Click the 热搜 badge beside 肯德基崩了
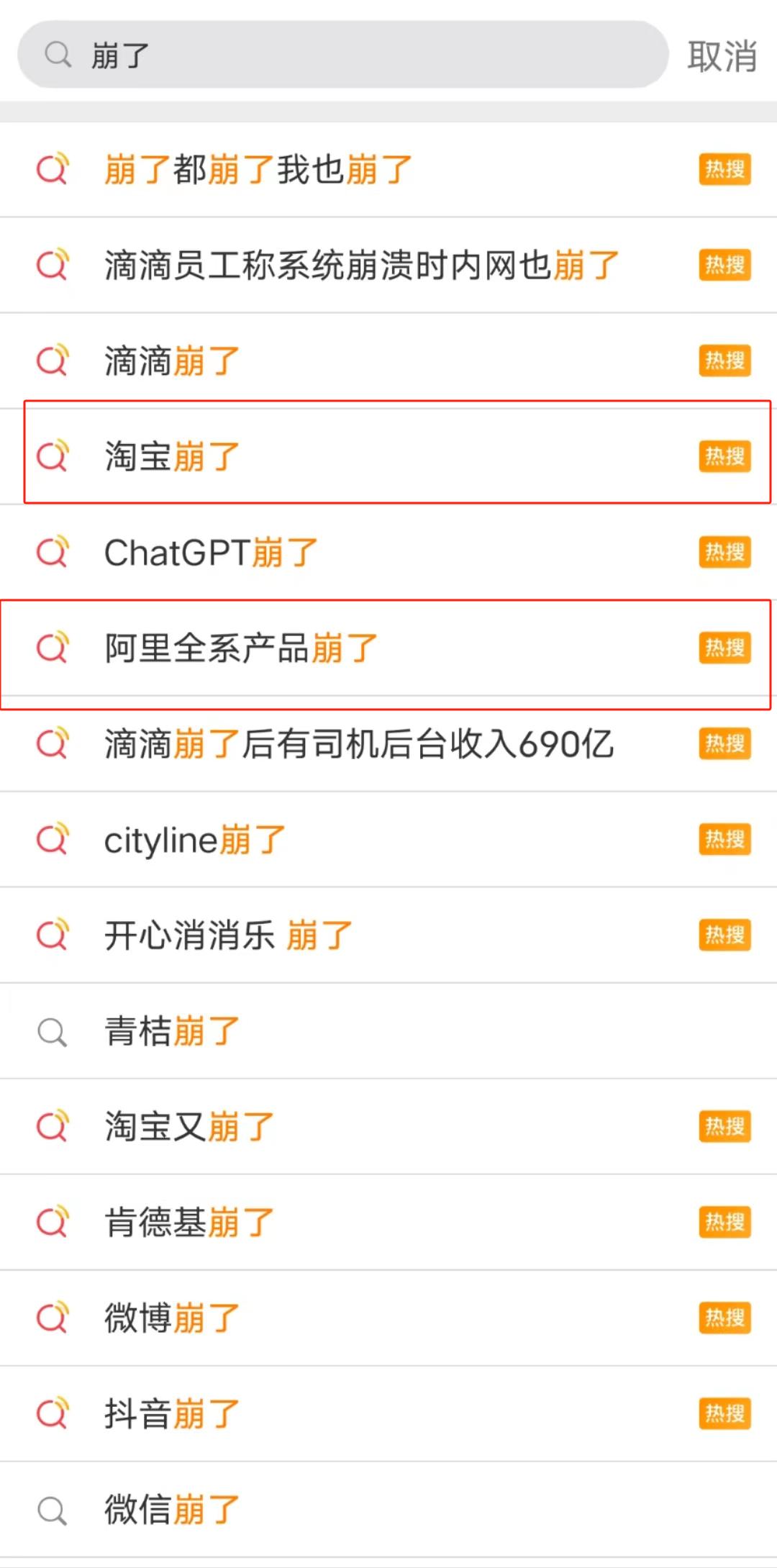777x1568 pixels. click(724, 1221)
